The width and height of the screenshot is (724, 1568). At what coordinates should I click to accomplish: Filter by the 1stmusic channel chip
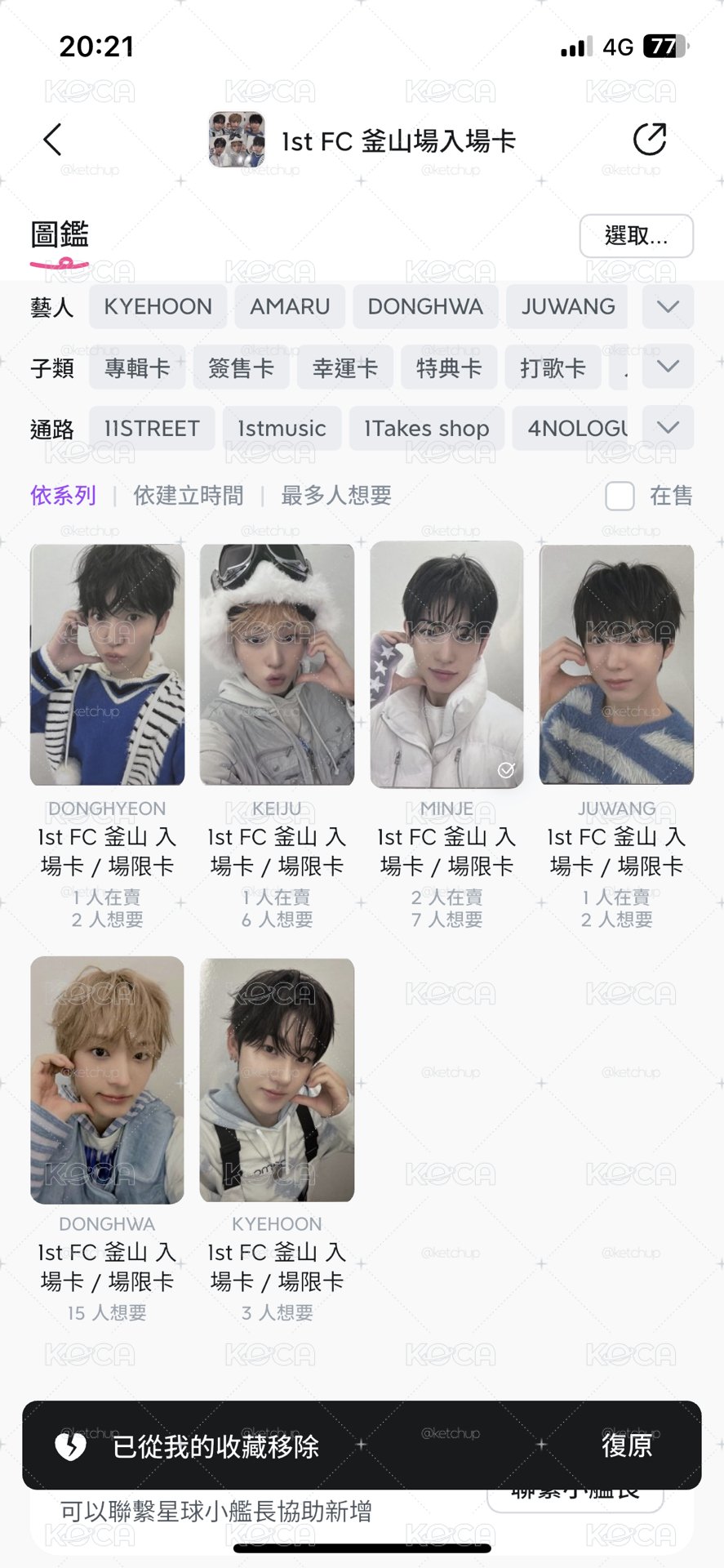pyautogui.click(x=282, y=428)
